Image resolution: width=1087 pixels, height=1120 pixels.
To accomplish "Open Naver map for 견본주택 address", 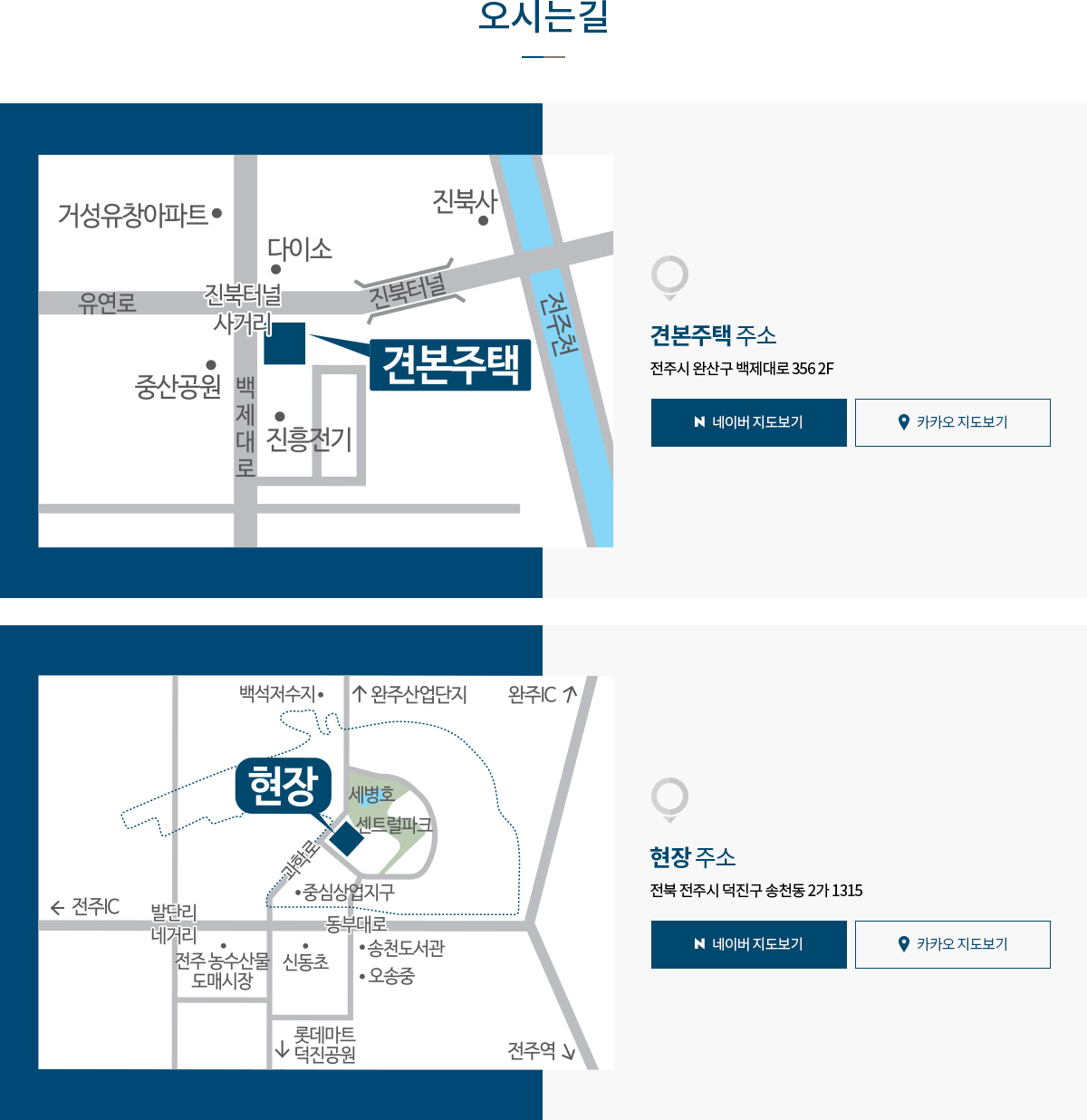I will click(748, 422).
